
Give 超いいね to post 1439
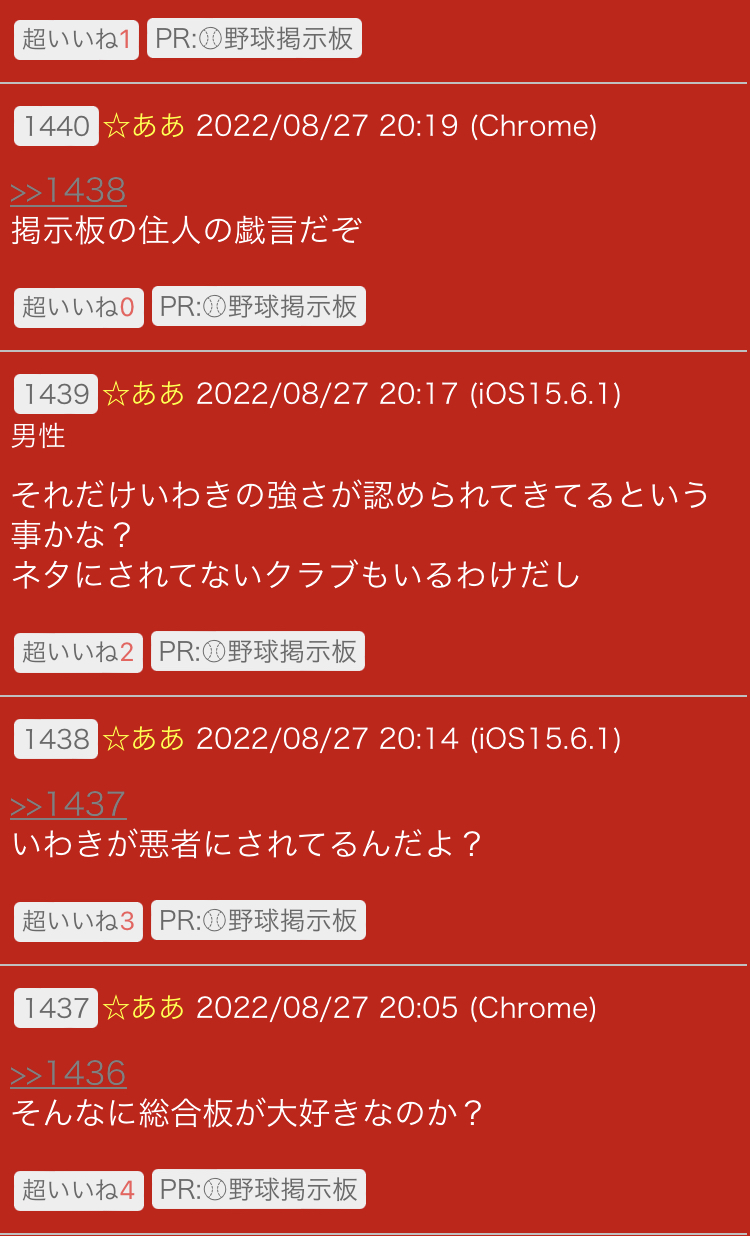point(78,652)
